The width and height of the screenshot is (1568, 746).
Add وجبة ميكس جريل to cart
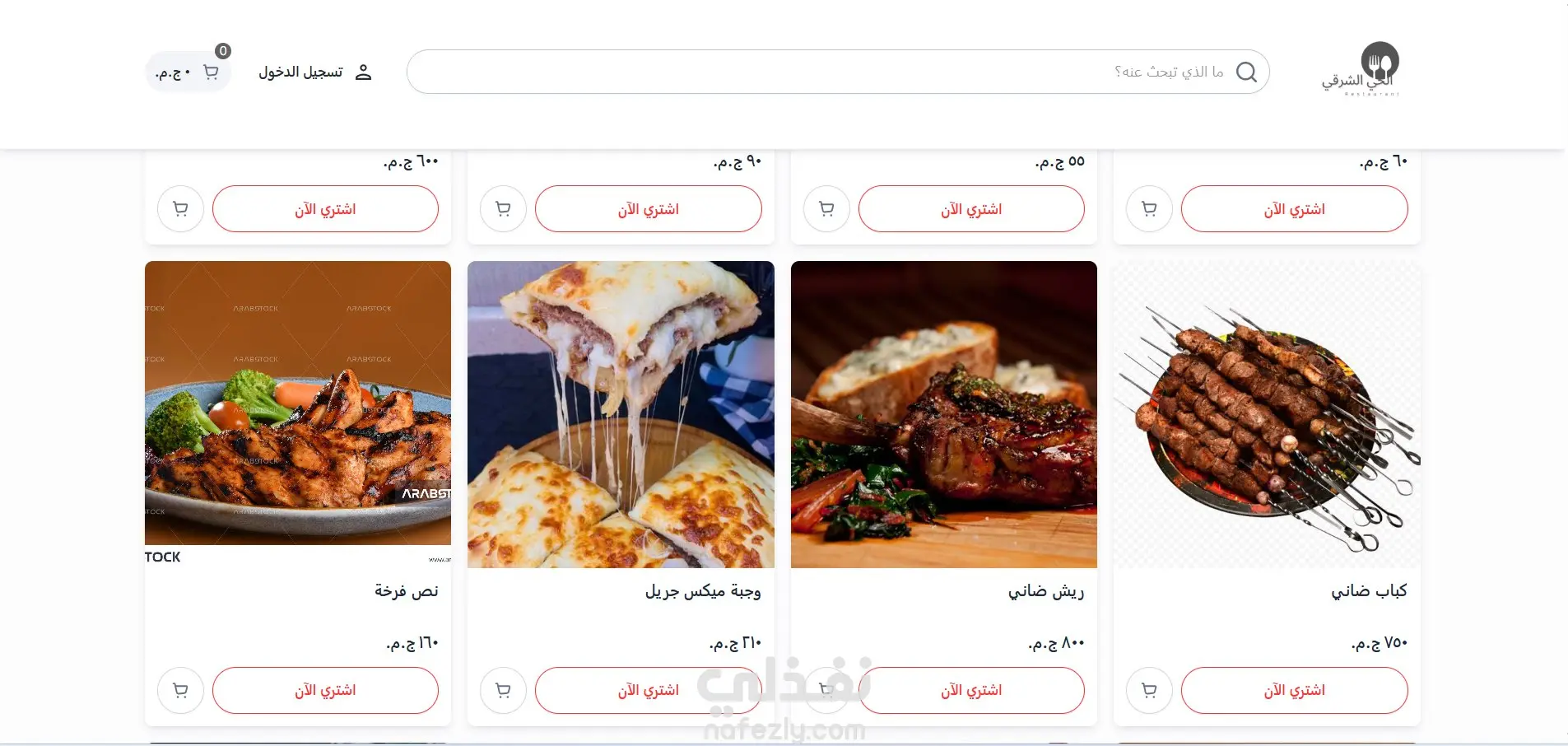pyautogui.click(x=503, y=690)
